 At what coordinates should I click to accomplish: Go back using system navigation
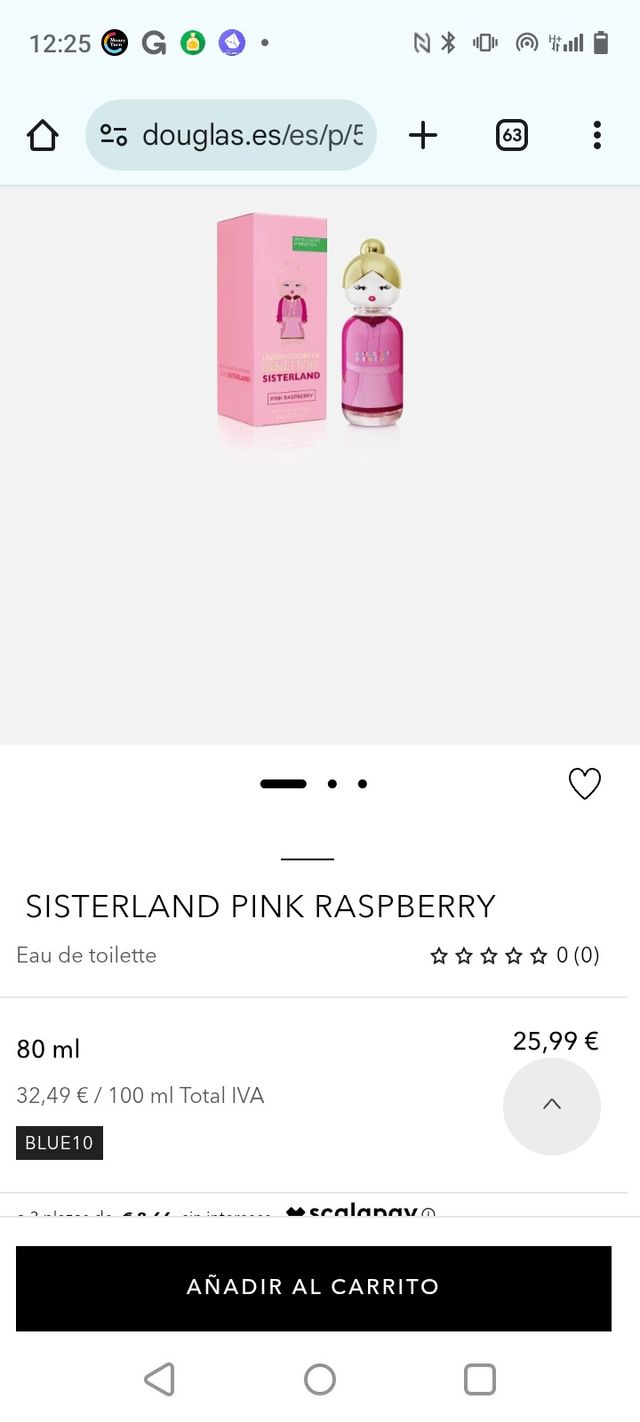click(160, 1379)
